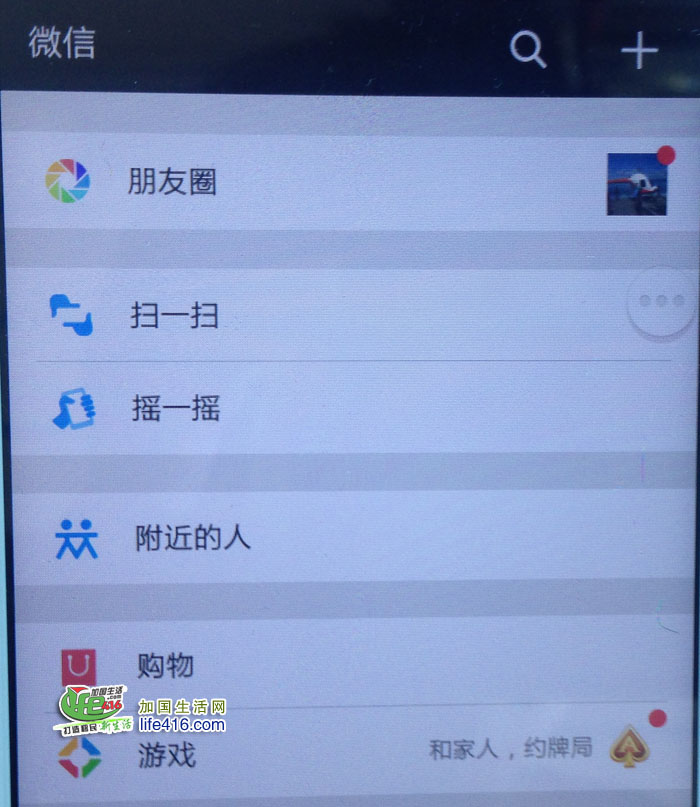Open 附近的人 People Nearby
700x807 pixels.
(192, 538)
